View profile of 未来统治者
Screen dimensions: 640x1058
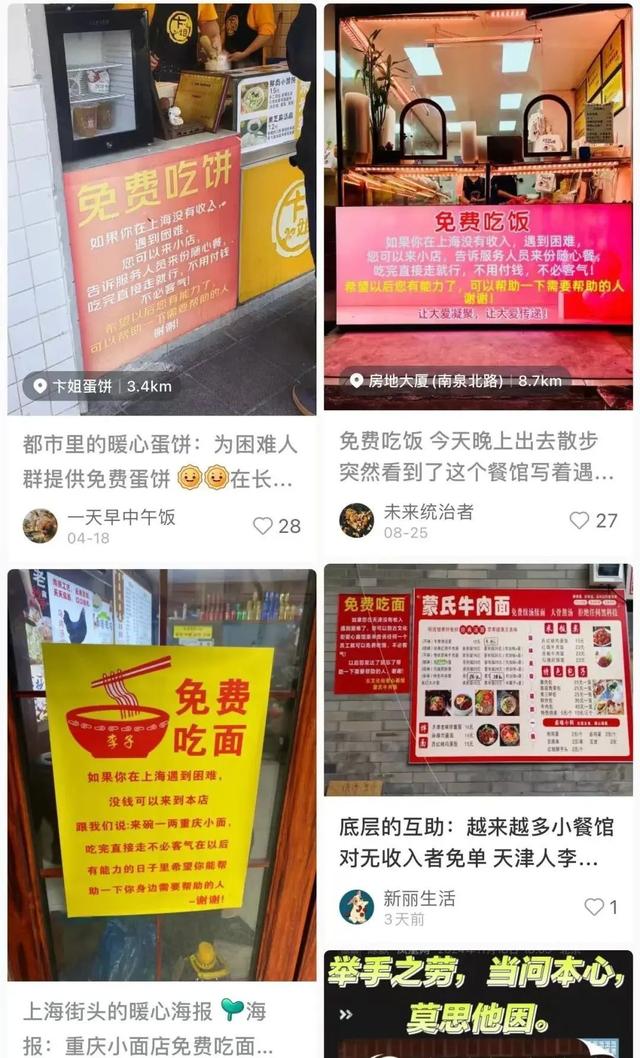click(357, 520)
